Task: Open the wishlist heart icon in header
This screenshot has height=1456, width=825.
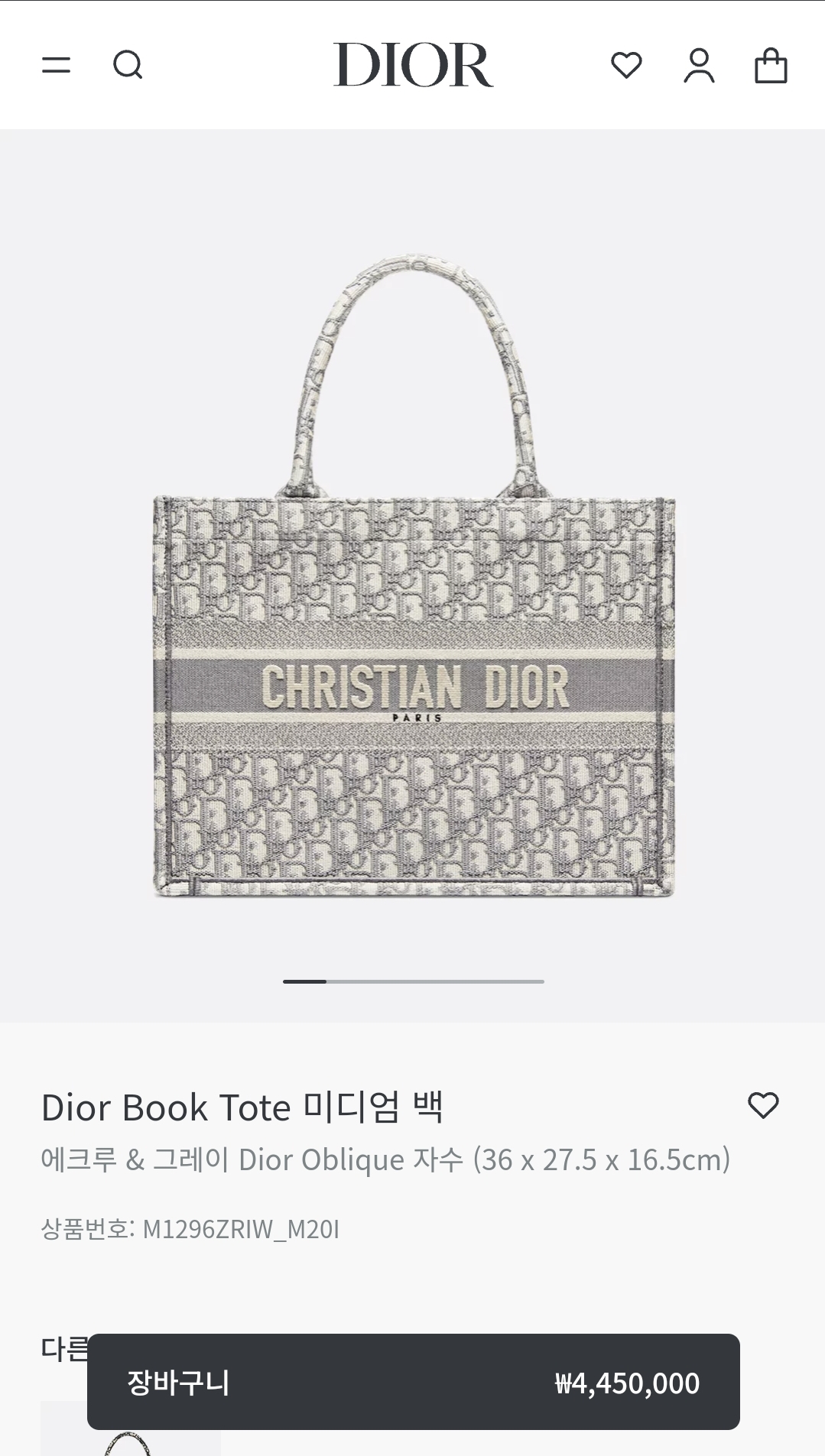Action: 627,66
